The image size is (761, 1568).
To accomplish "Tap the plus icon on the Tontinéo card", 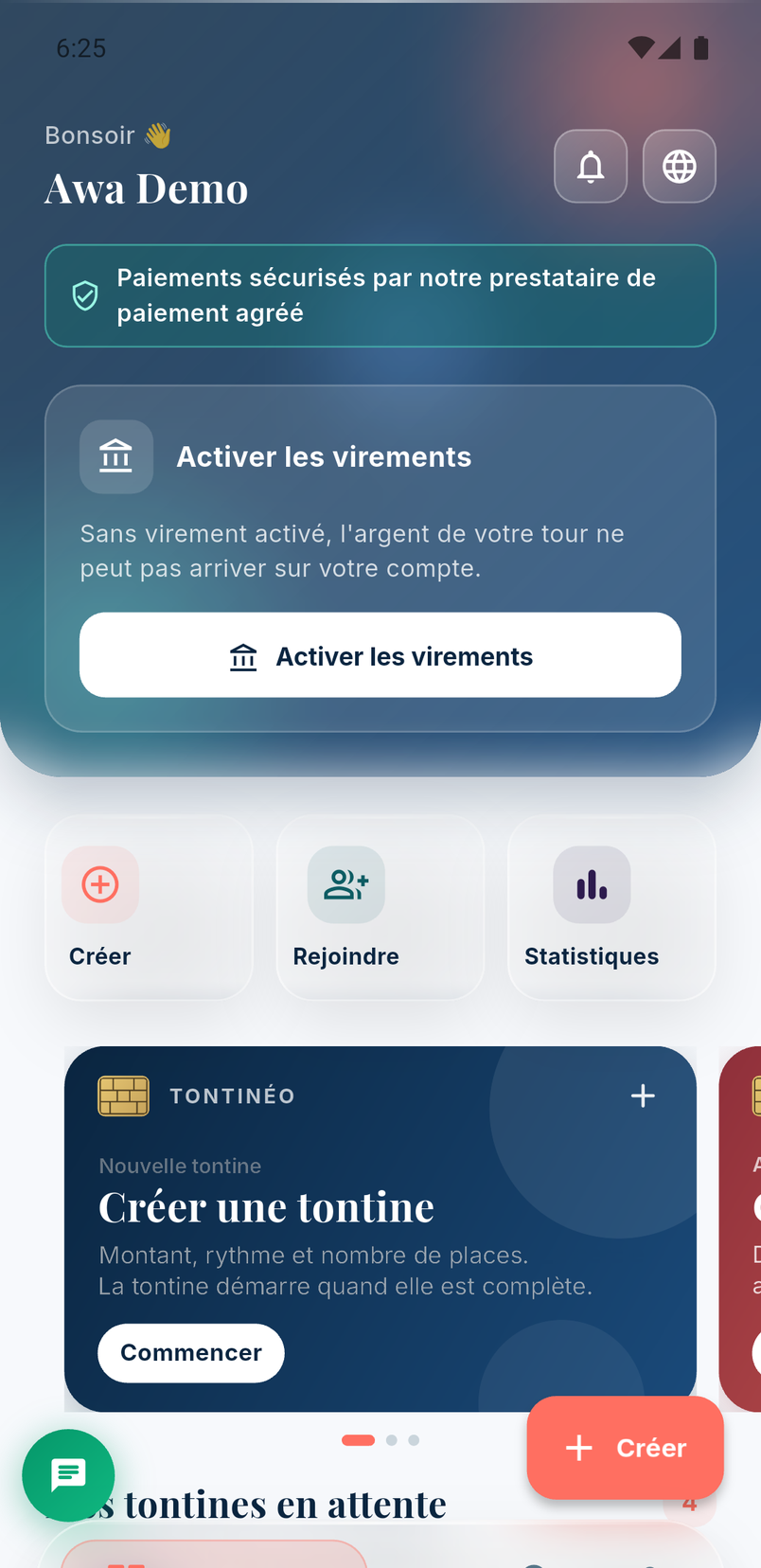I will tap(643, 1096).
